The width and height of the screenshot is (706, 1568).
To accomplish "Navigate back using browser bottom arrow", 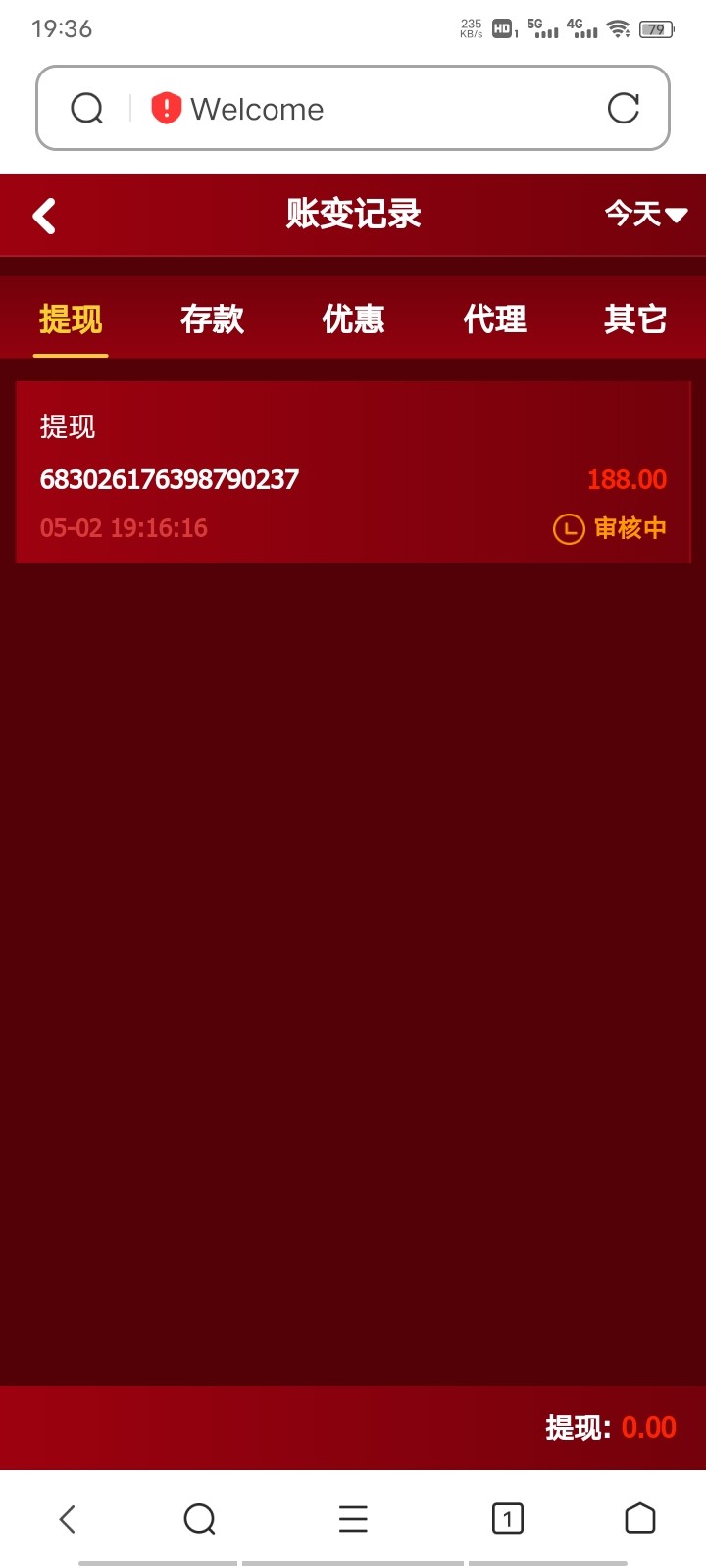I will coord(67,1519).
